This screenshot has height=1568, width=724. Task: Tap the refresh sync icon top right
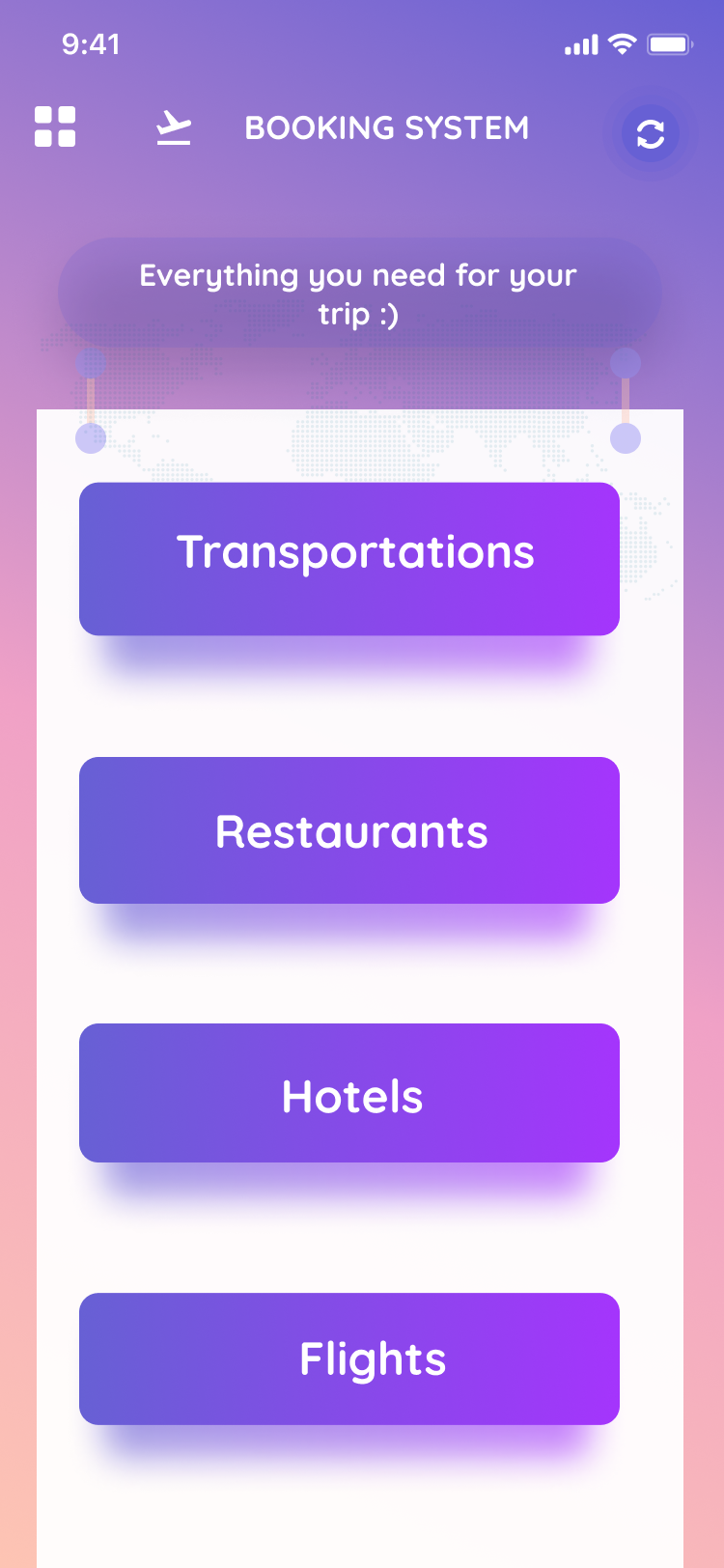[x=649, y=134]
